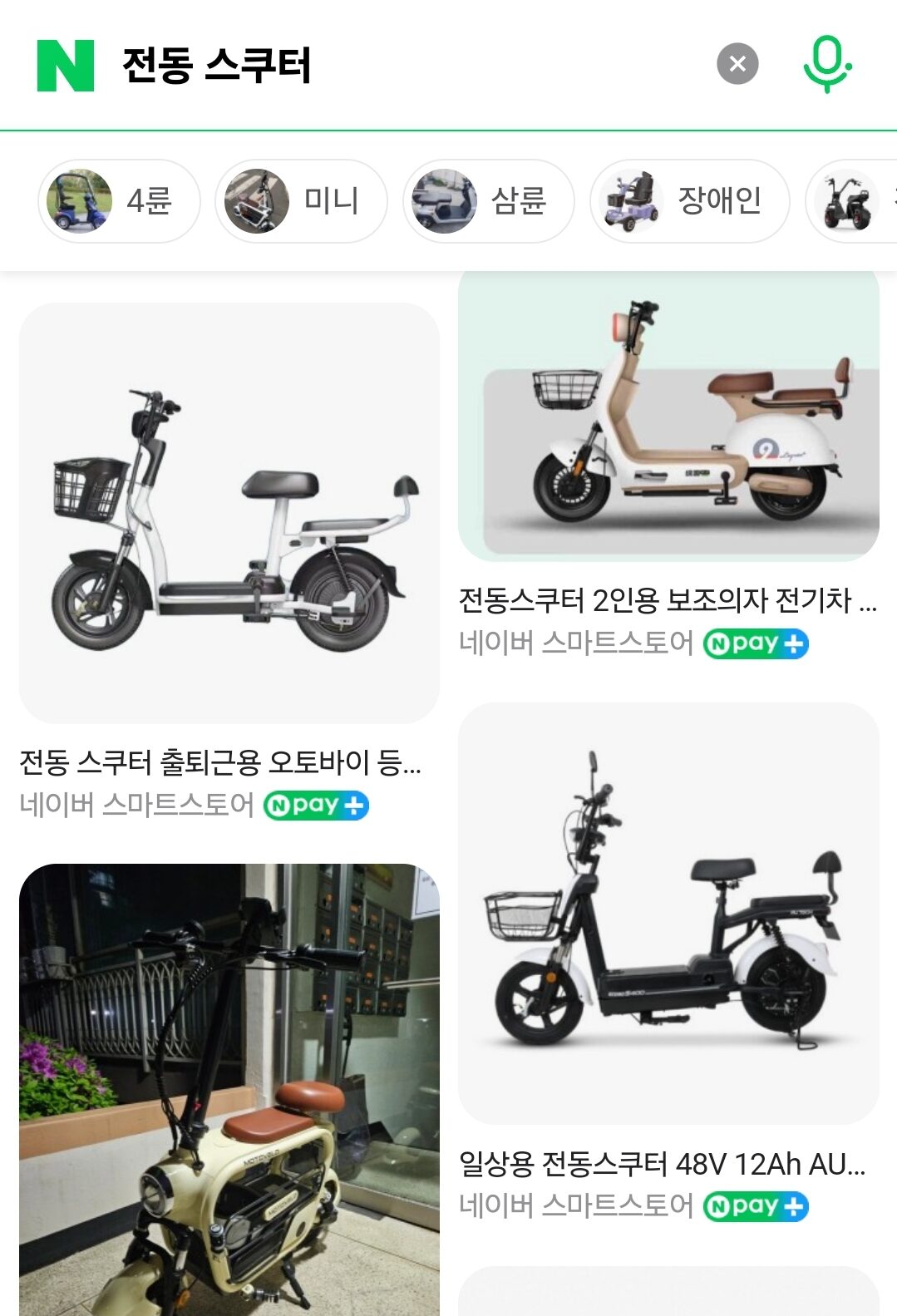Image resolution: width=897 pixels, height=1316 pixels.
Task: Open the beige scooter photo at bottom left
Action: point(227,1081)
